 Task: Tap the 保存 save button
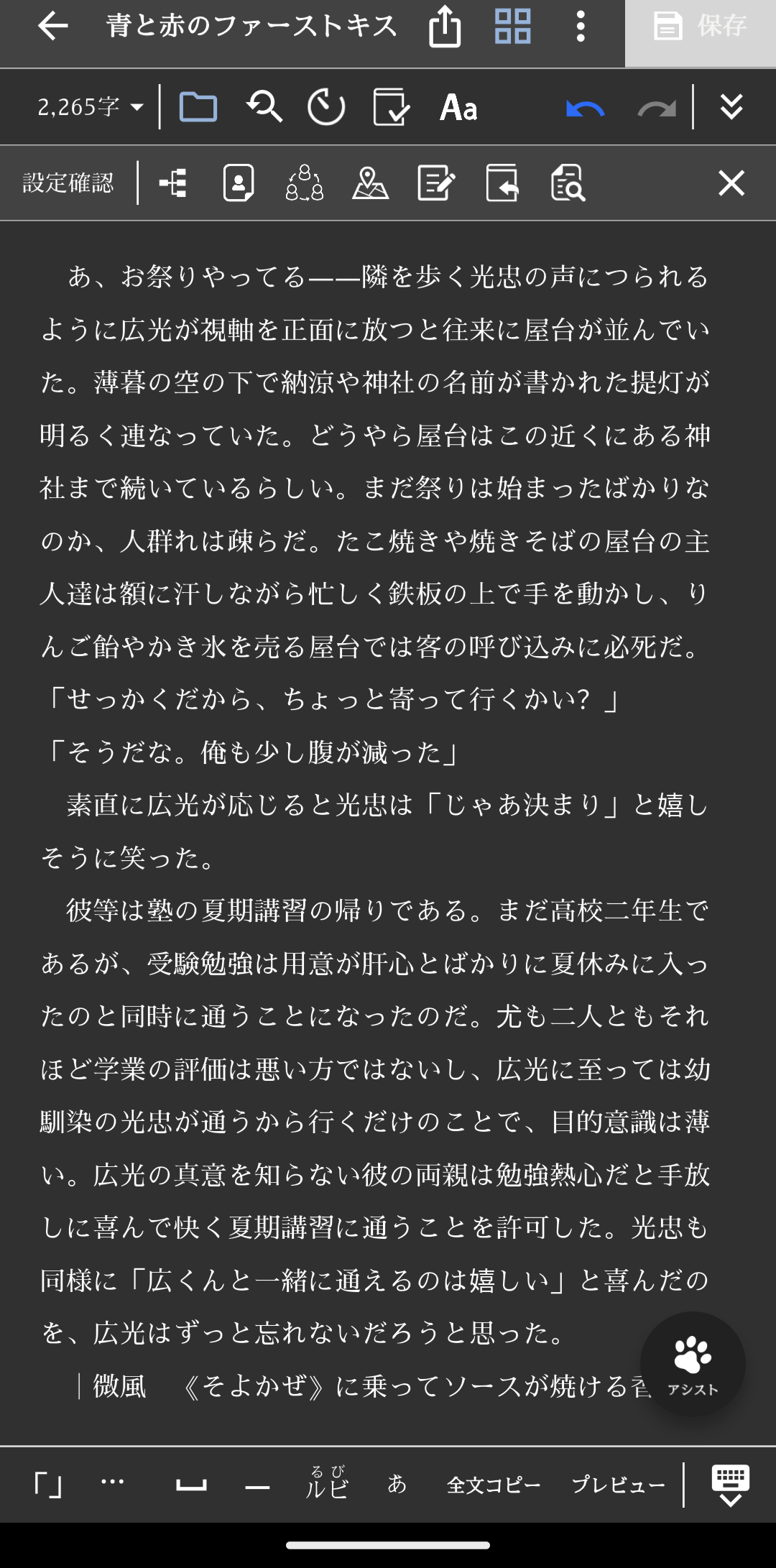tap(700, 27)
